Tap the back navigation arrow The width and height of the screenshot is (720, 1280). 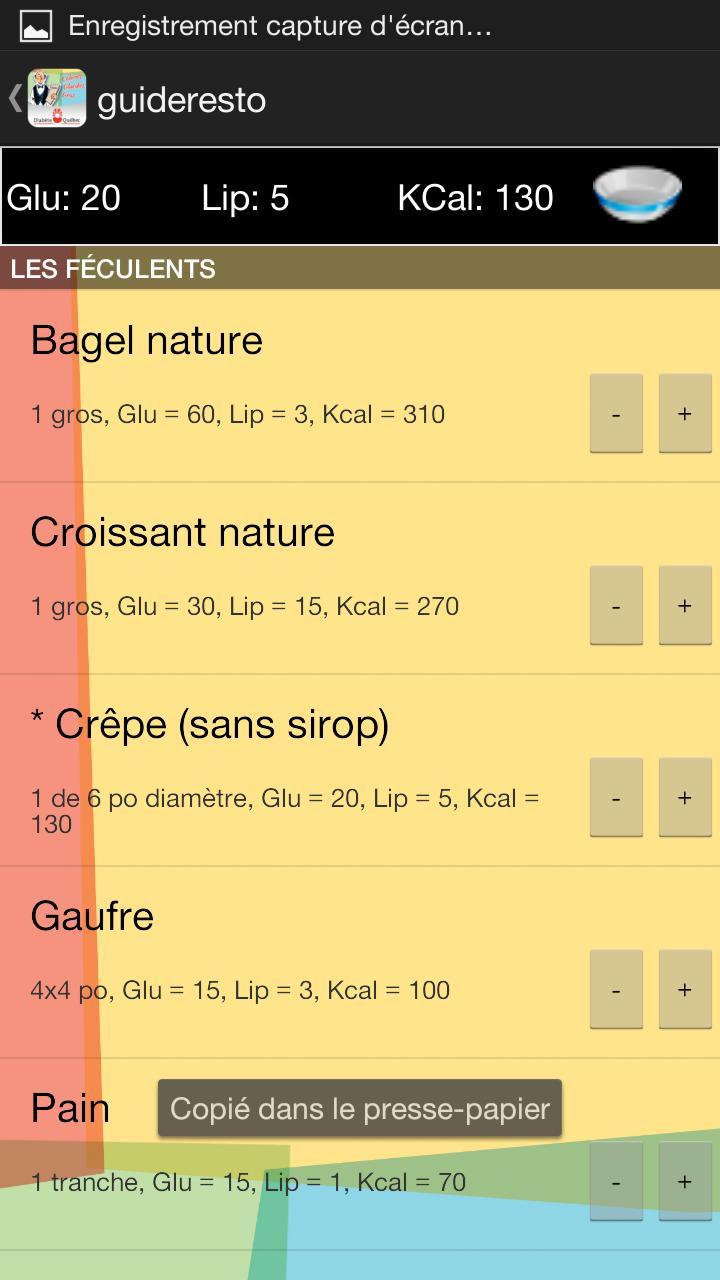point(14,99)
